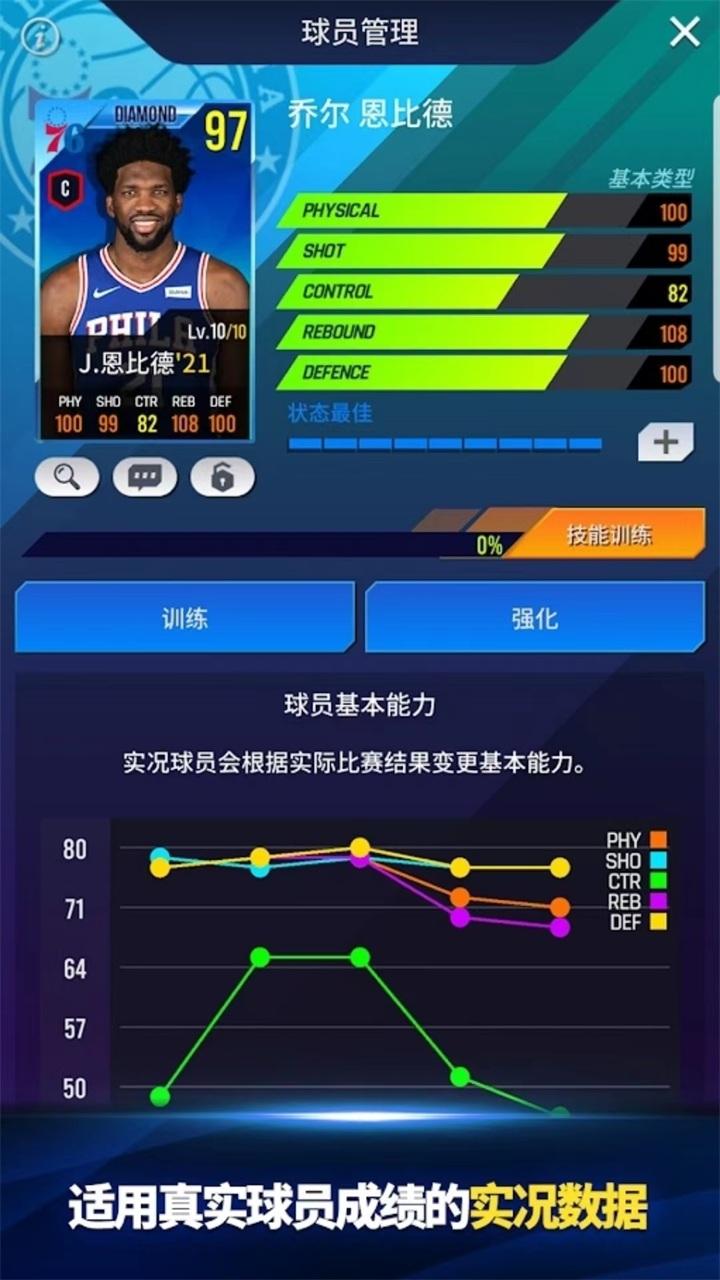Image resolution: width=720 pixels, height=1280 pixels.
Task: Open the info icon in the header
Action: (x=40, y=37)
